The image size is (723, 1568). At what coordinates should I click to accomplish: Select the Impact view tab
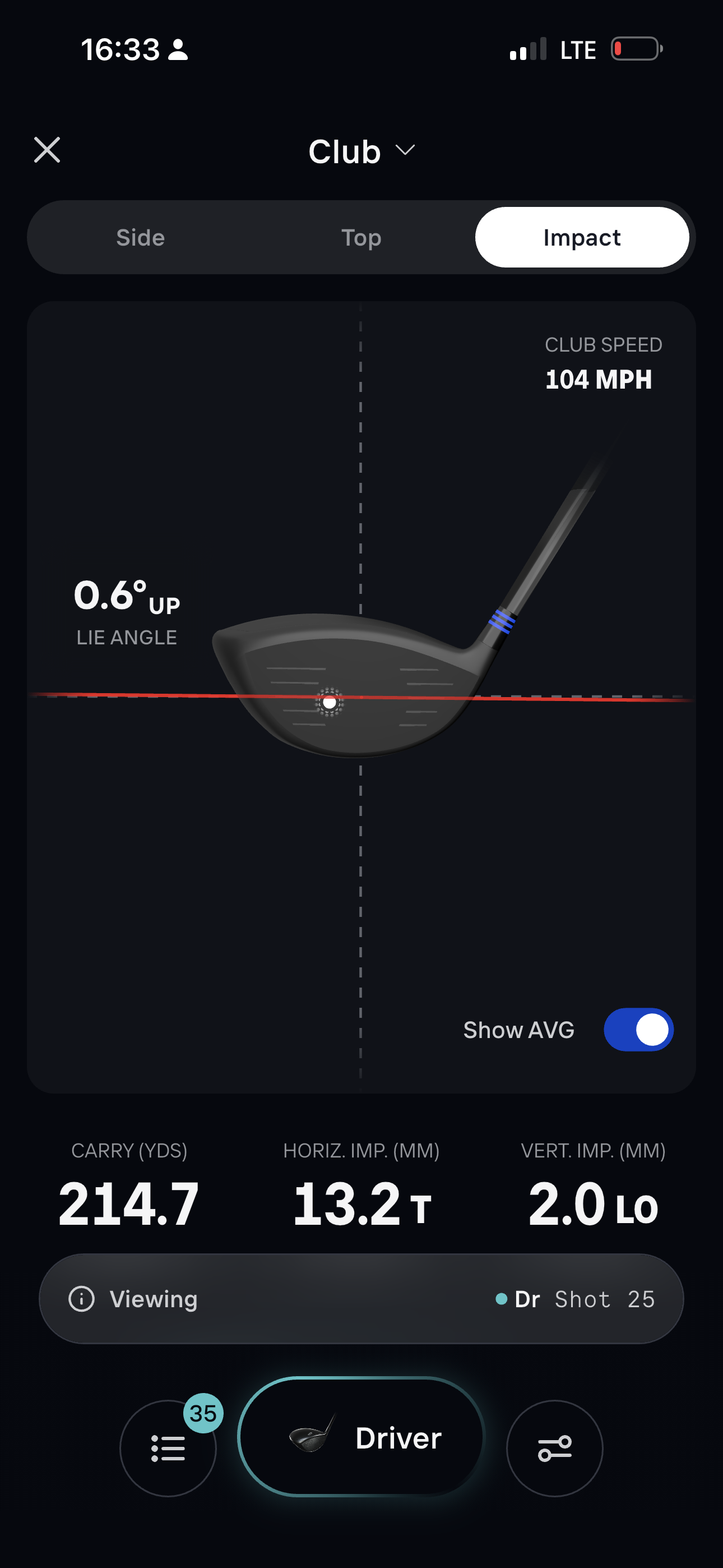[x=582, y=237]
